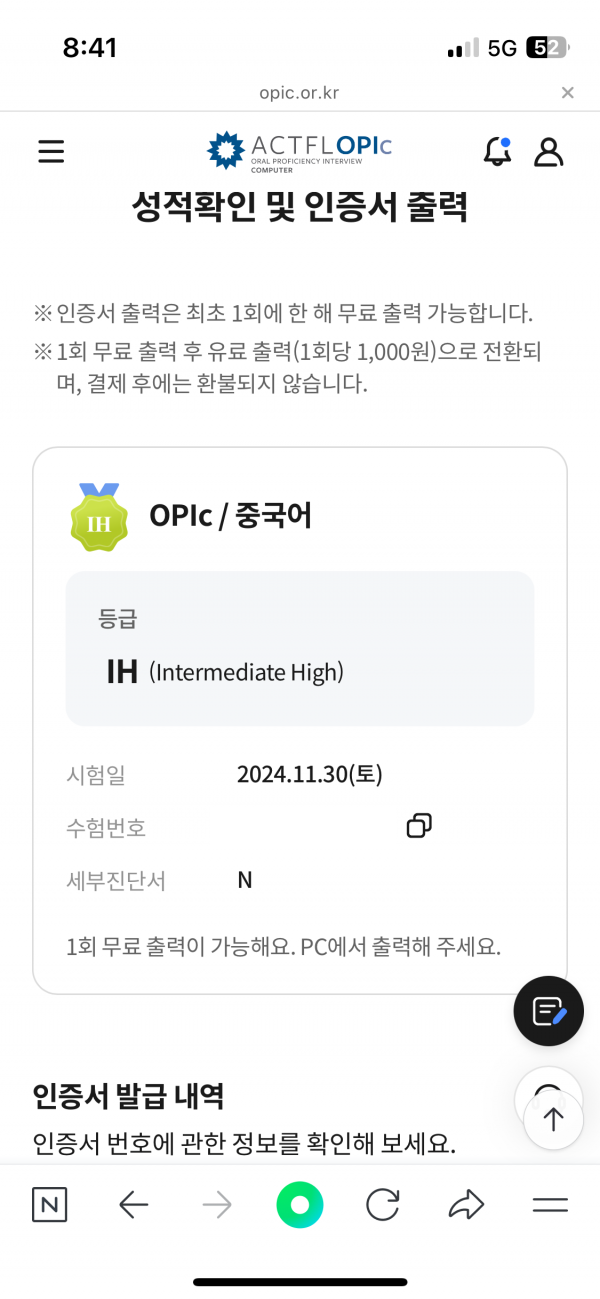
Task: Copy the 수험번호 exam number
Action: pyautogui.click(x=419, y=826)
